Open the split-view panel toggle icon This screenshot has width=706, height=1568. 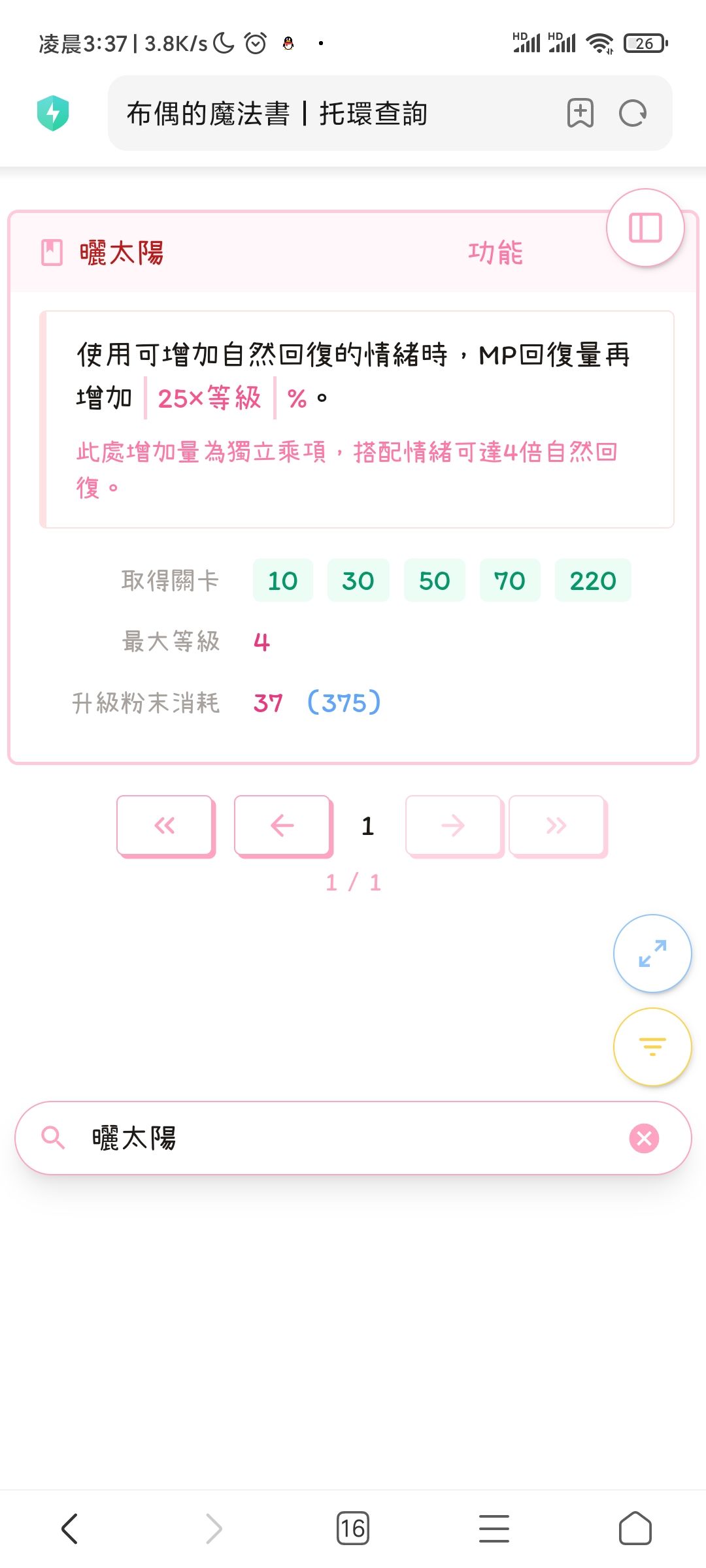tap(644, 227)
